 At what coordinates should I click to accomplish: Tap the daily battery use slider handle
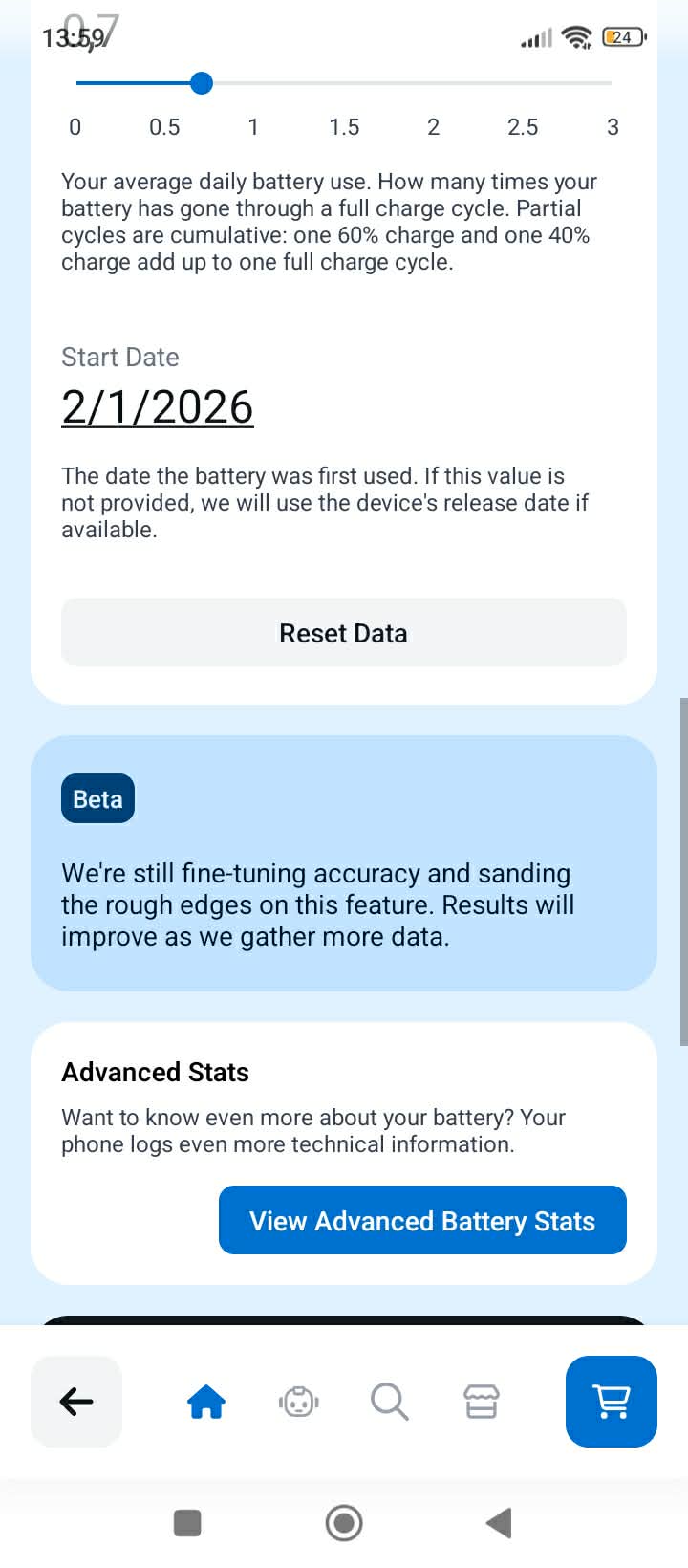(201, 83)
